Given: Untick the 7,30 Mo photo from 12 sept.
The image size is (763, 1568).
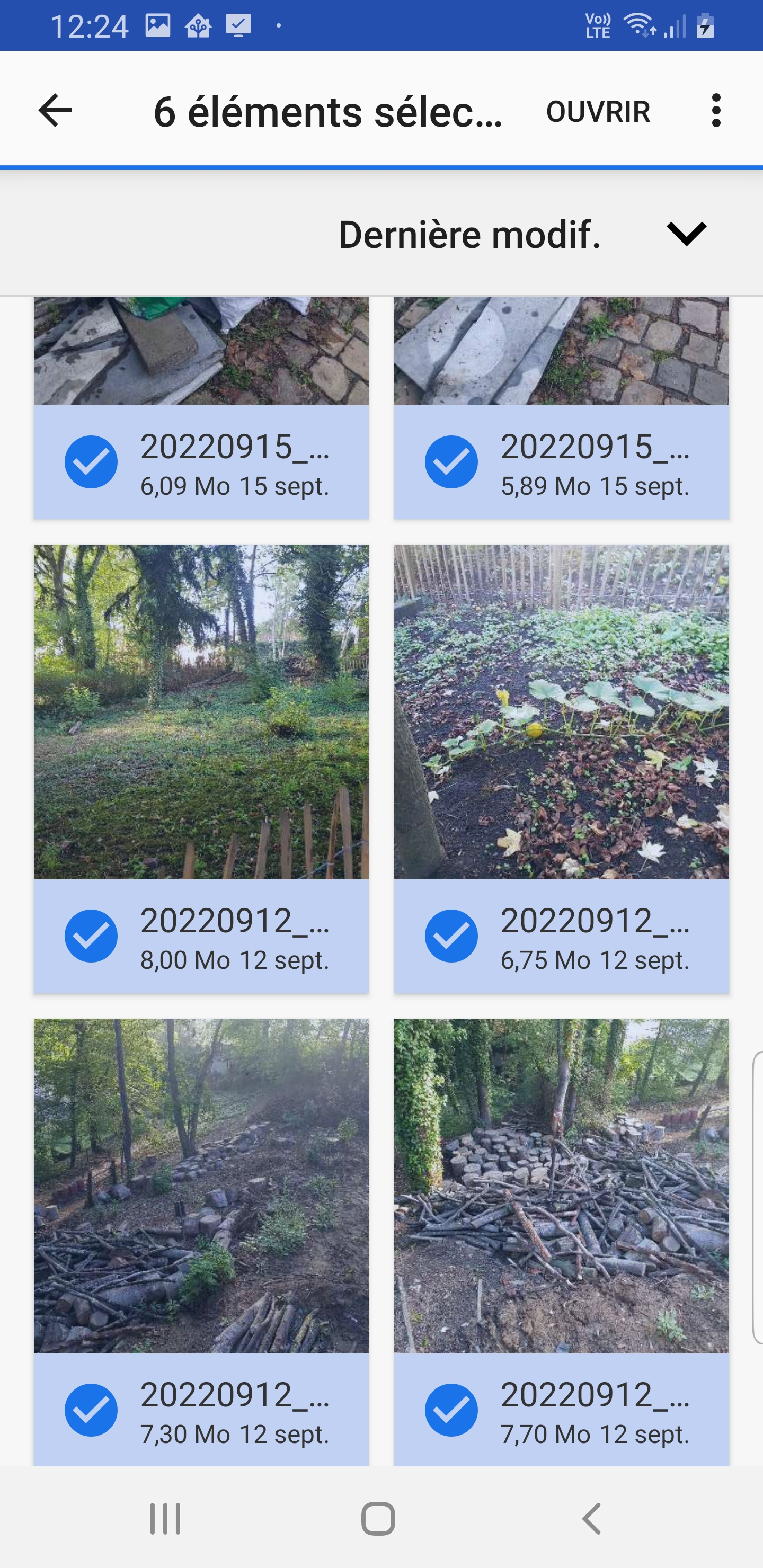Looking at the screenshot, I should pos(91,1410).
